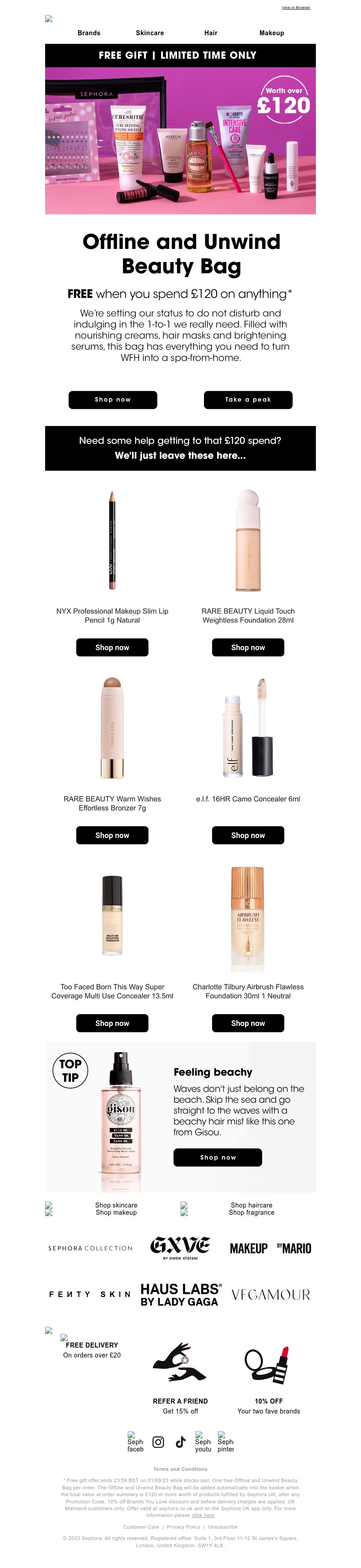Visit Sephora's Instagram page
The width and height of the screenshot is (361, 1568).
pos(158,1442)
